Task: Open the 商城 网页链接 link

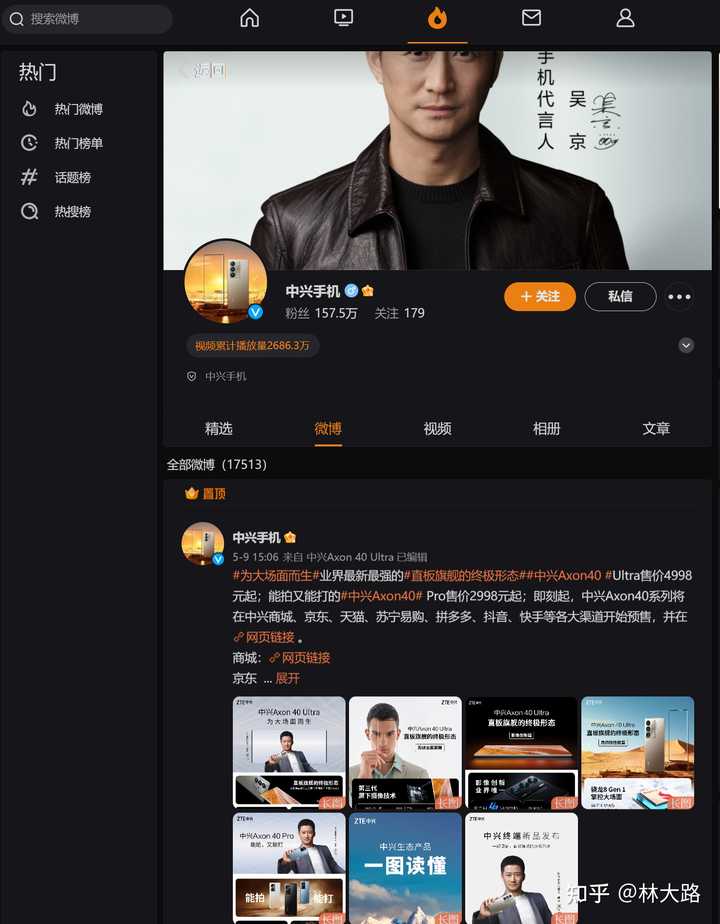Action: pyautogui.click(x=304, y=658)
